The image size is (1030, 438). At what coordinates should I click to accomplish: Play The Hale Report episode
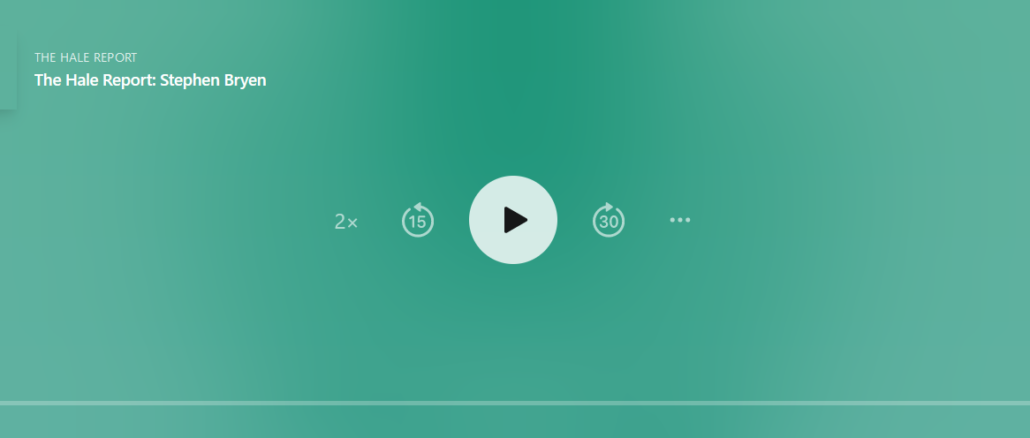(513, 220)
